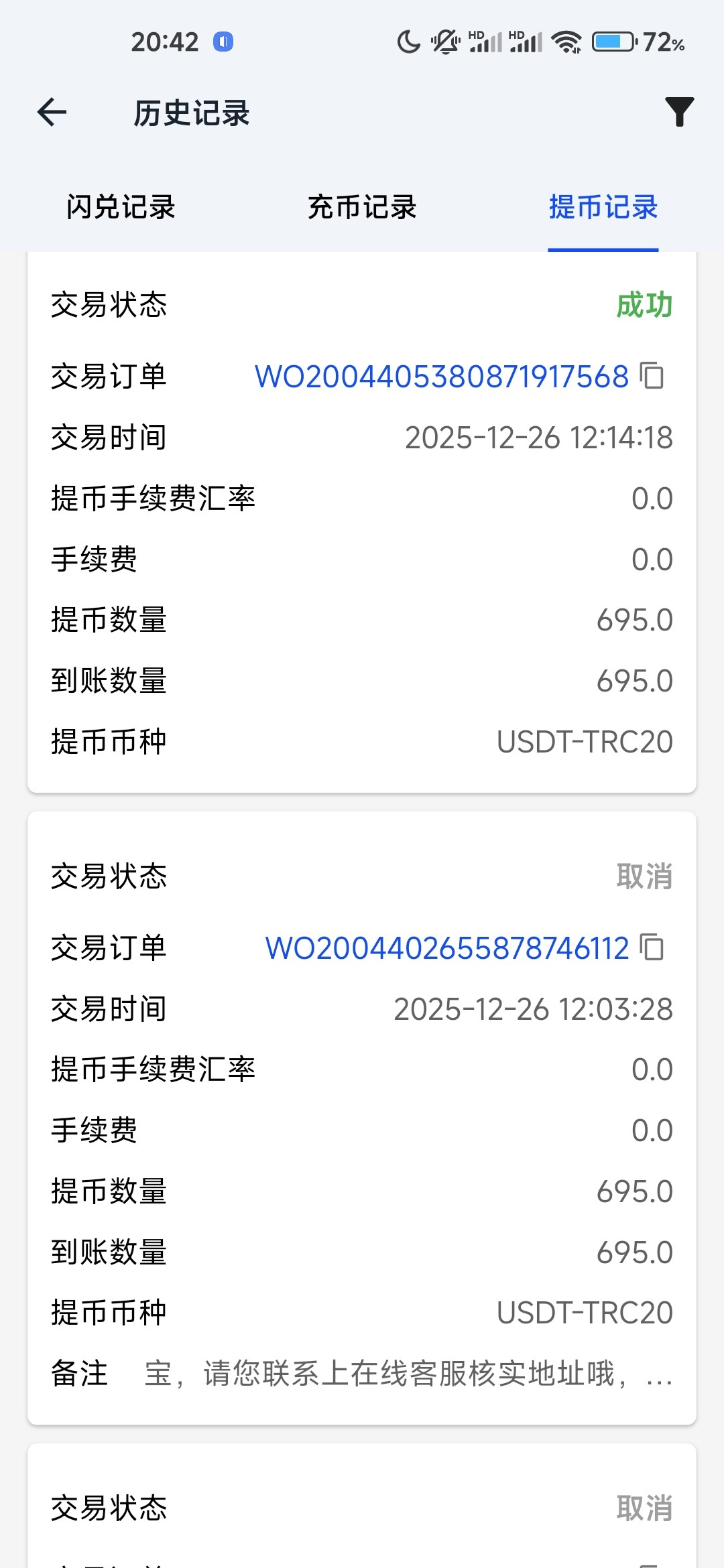Tap 取消 status on second record
The height and width of the screenshot is (1568, 724).
click(644, 876)
